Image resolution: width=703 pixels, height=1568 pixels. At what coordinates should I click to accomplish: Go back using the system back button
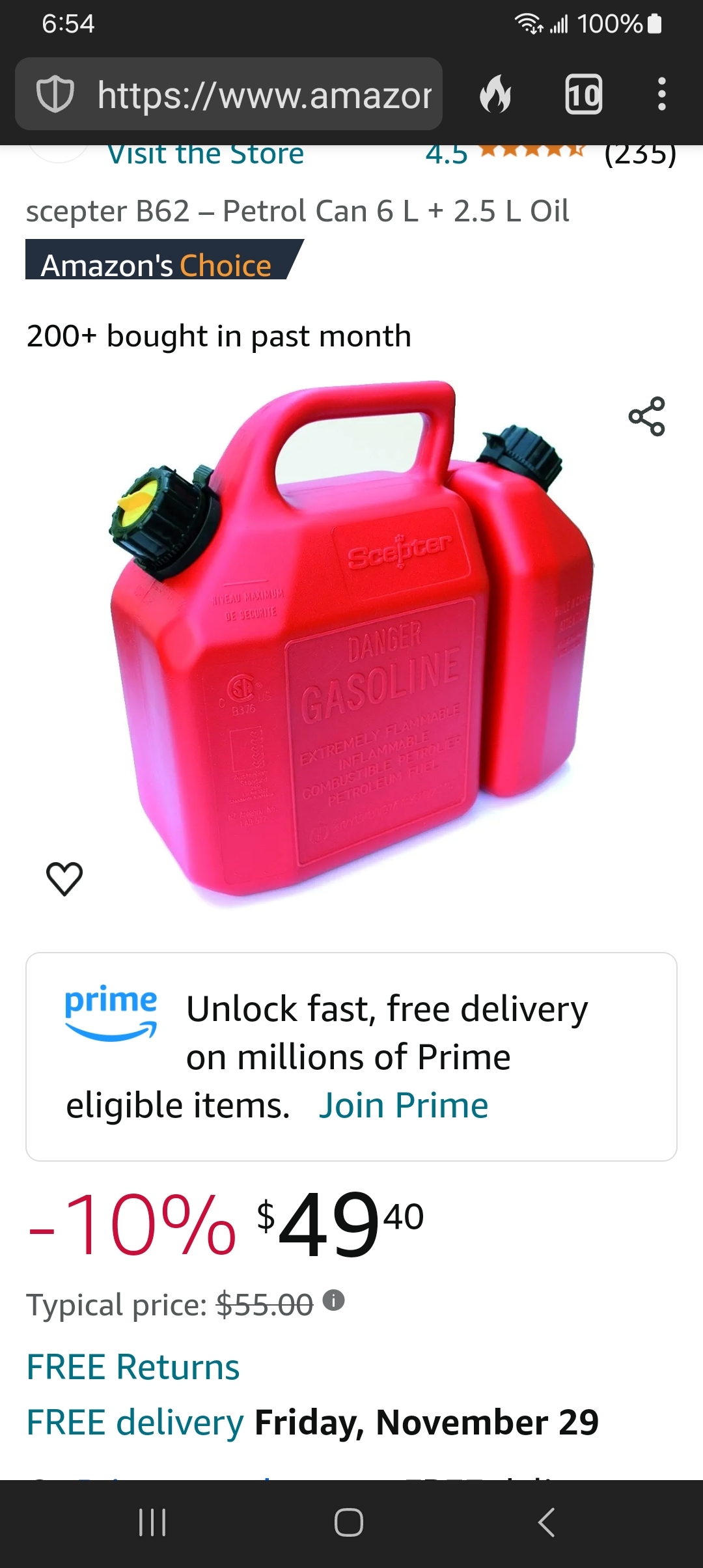click(547, 1522)
